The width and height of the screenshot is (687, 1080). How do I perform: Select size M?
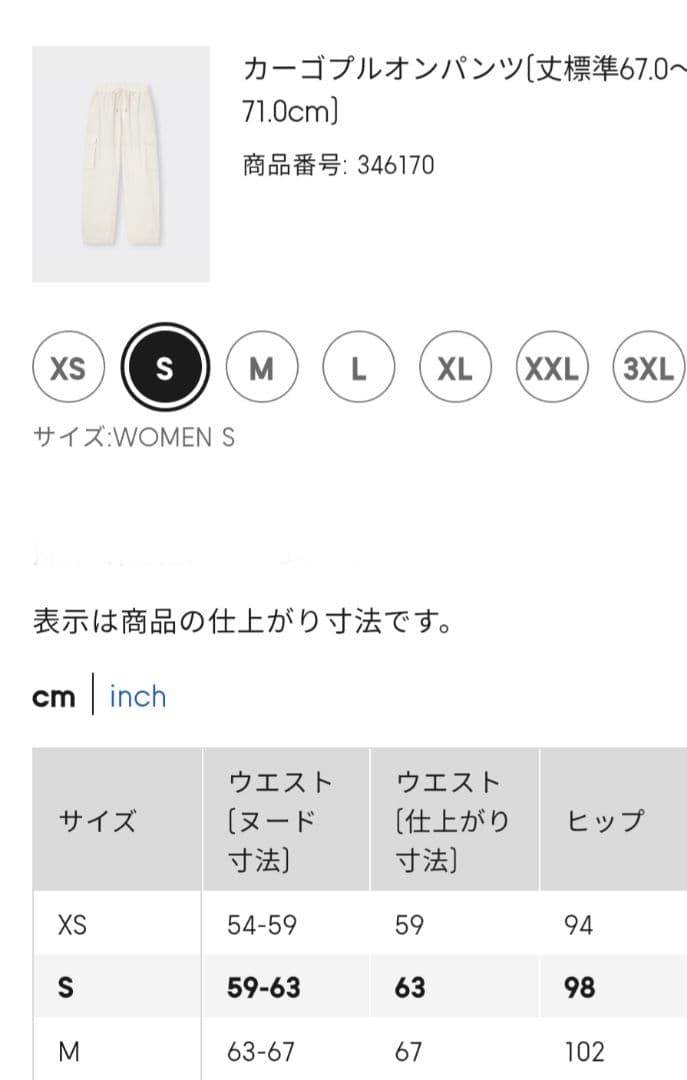pyautogui.click(x=262, y=368)
